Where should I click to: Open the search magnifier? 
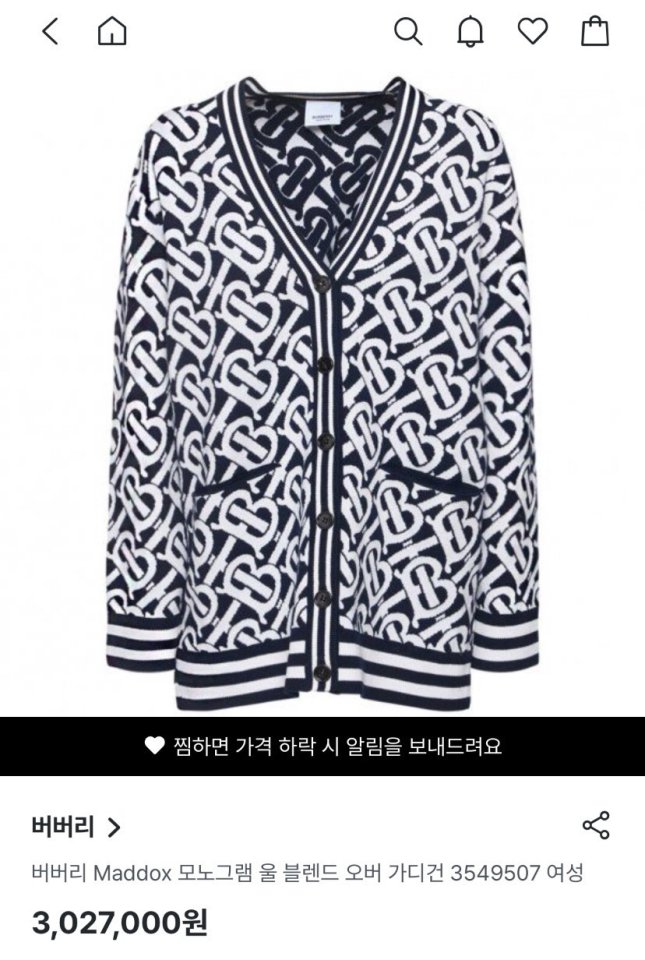pos(407,32)
